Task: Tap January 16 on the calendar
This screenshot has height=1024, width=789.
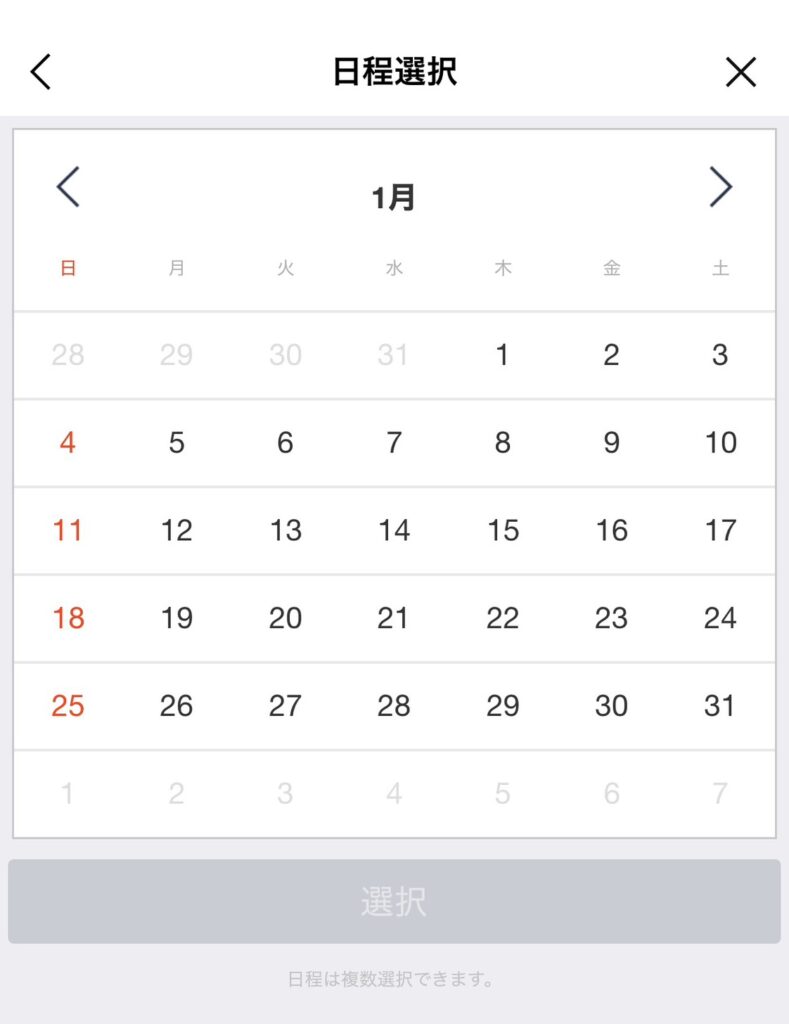Action: click(x=611, y=531)
